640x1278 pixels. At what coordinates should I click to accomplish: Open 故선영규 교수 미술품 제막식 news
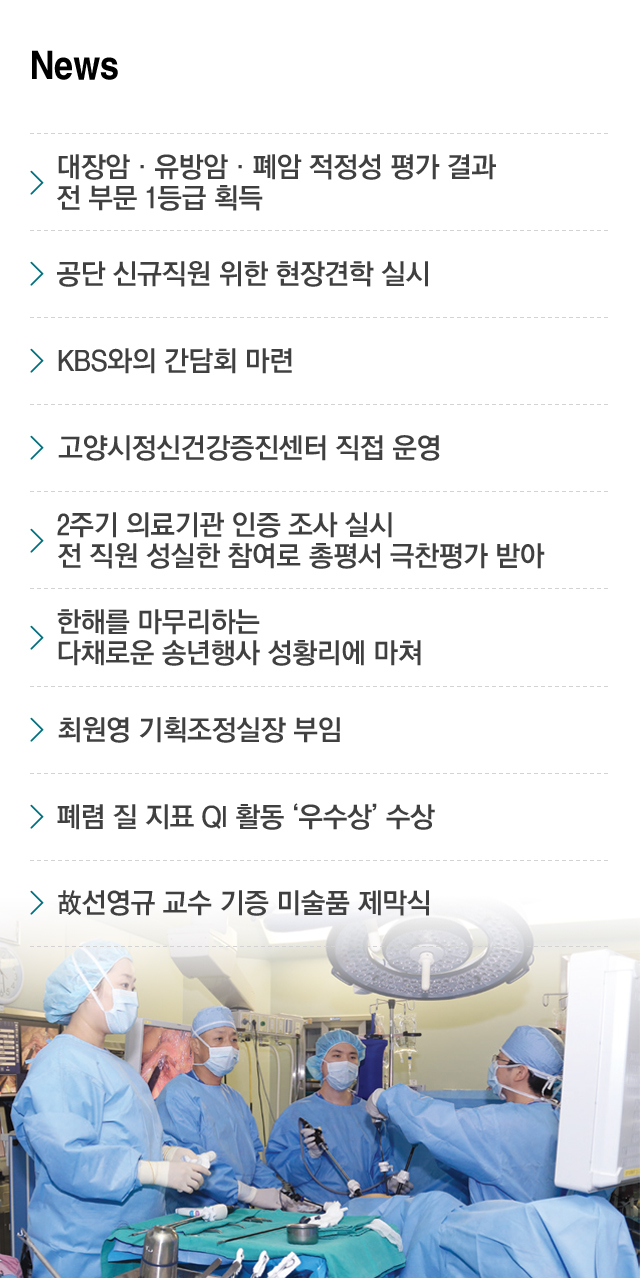[244, 904]
